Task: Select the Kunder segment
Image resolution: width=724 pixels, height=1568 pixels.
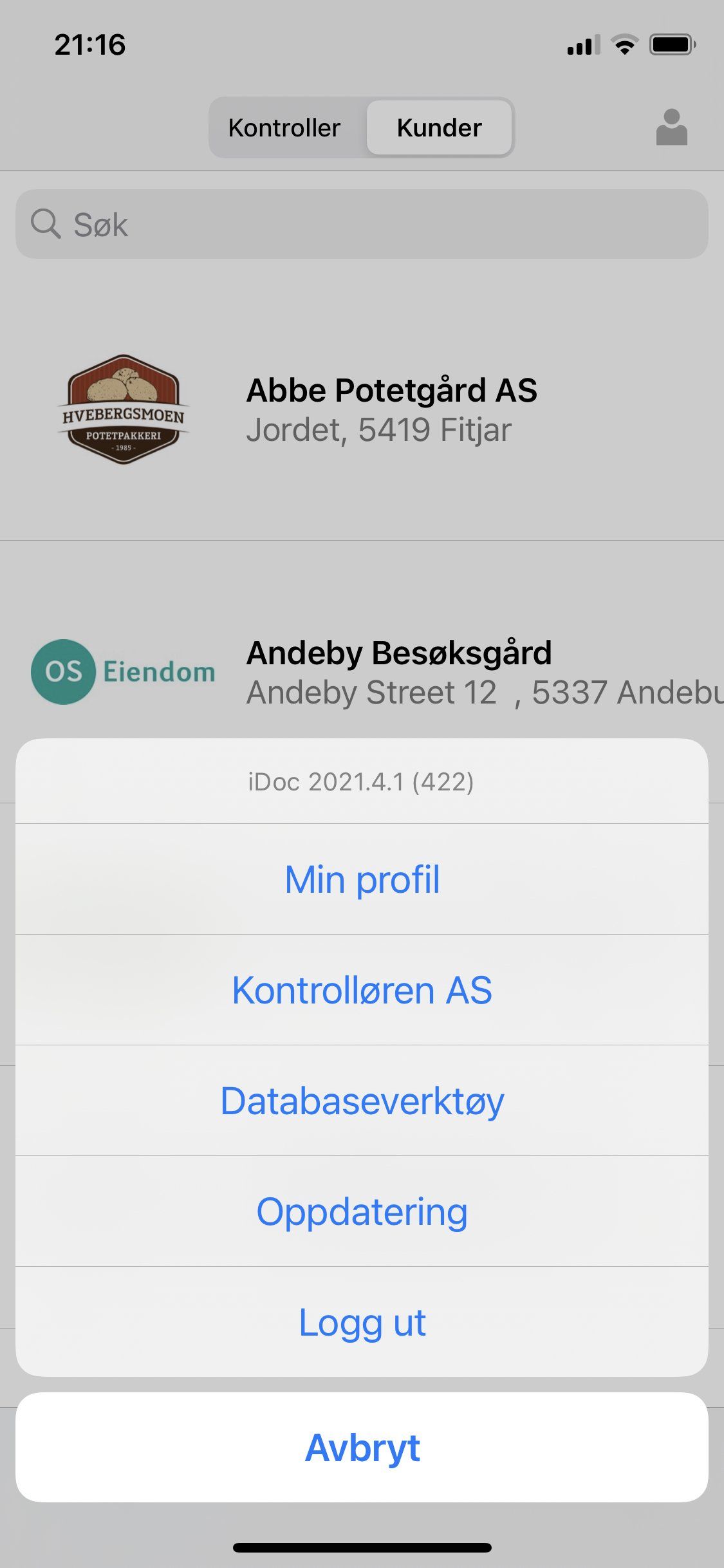Action: click(439, 127)
